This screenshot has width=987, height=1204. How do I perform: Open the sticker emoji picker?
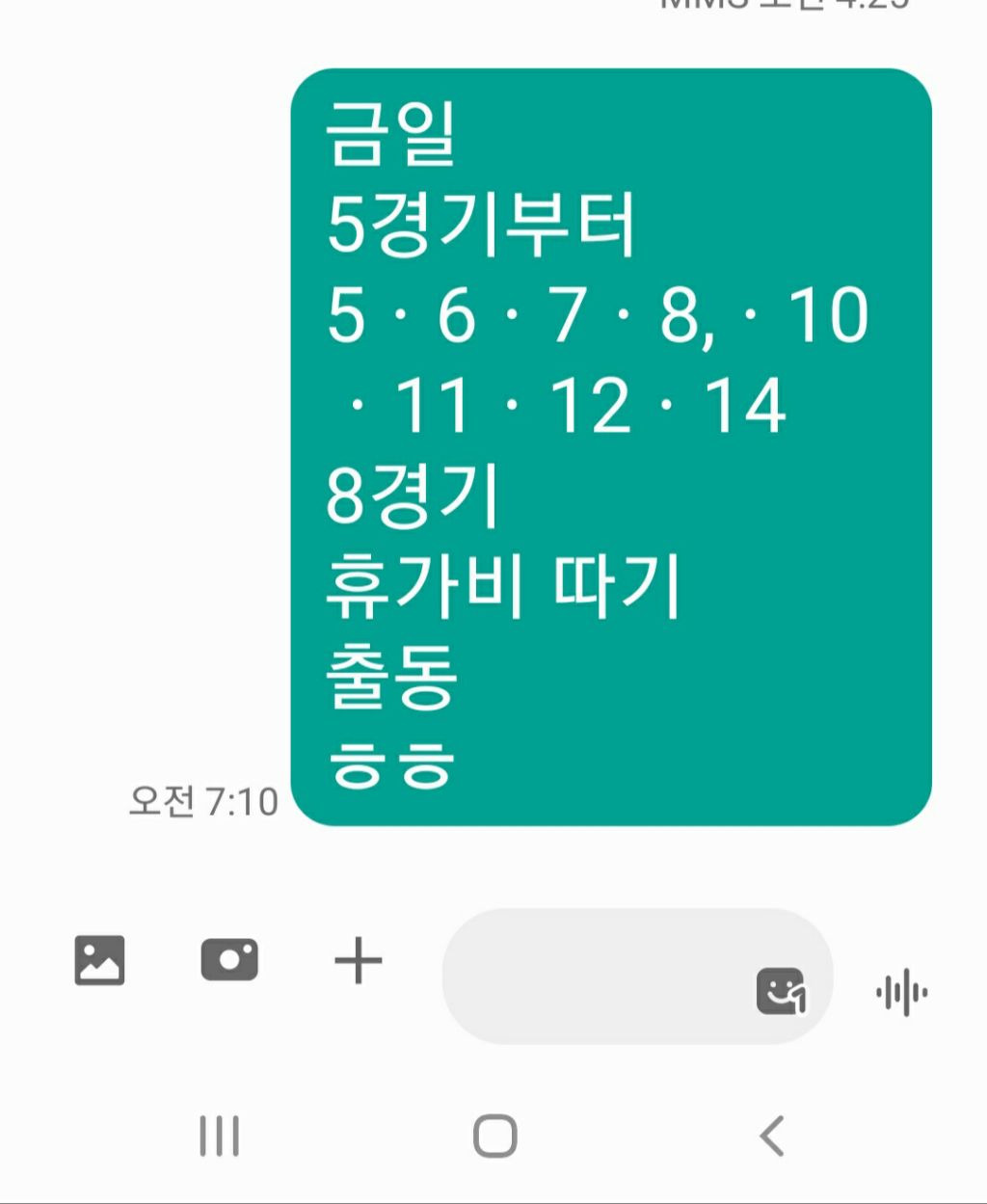click(x=780, y=990)
